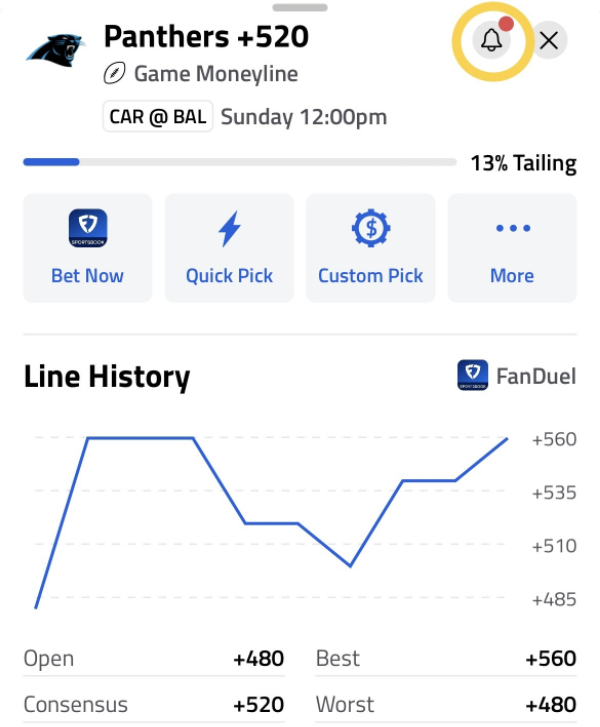Tap Bet Now on FanDuel Sportsbook
600x727 pixels.
(x=87, y=248)
